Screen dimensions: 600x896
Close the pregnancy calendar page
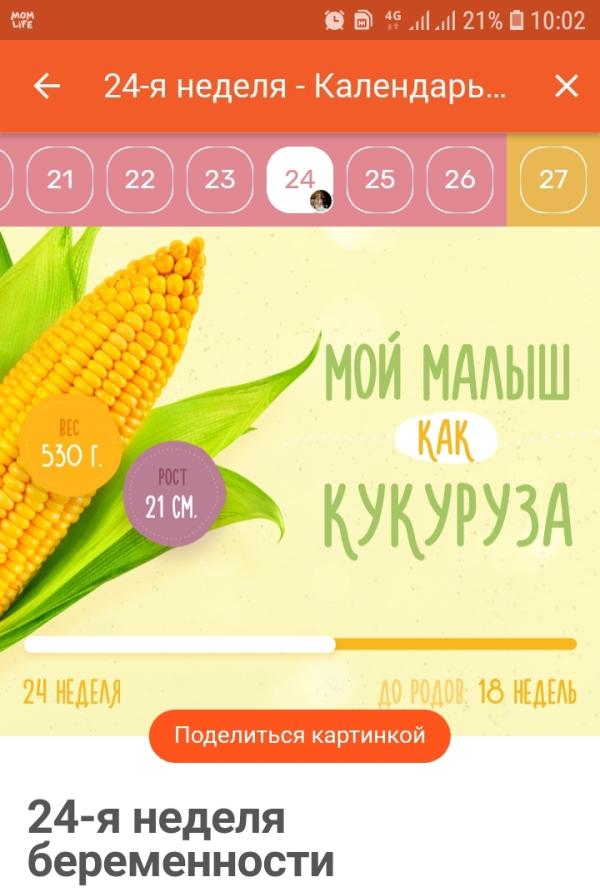pyautogui.click(x=566, y=87)
